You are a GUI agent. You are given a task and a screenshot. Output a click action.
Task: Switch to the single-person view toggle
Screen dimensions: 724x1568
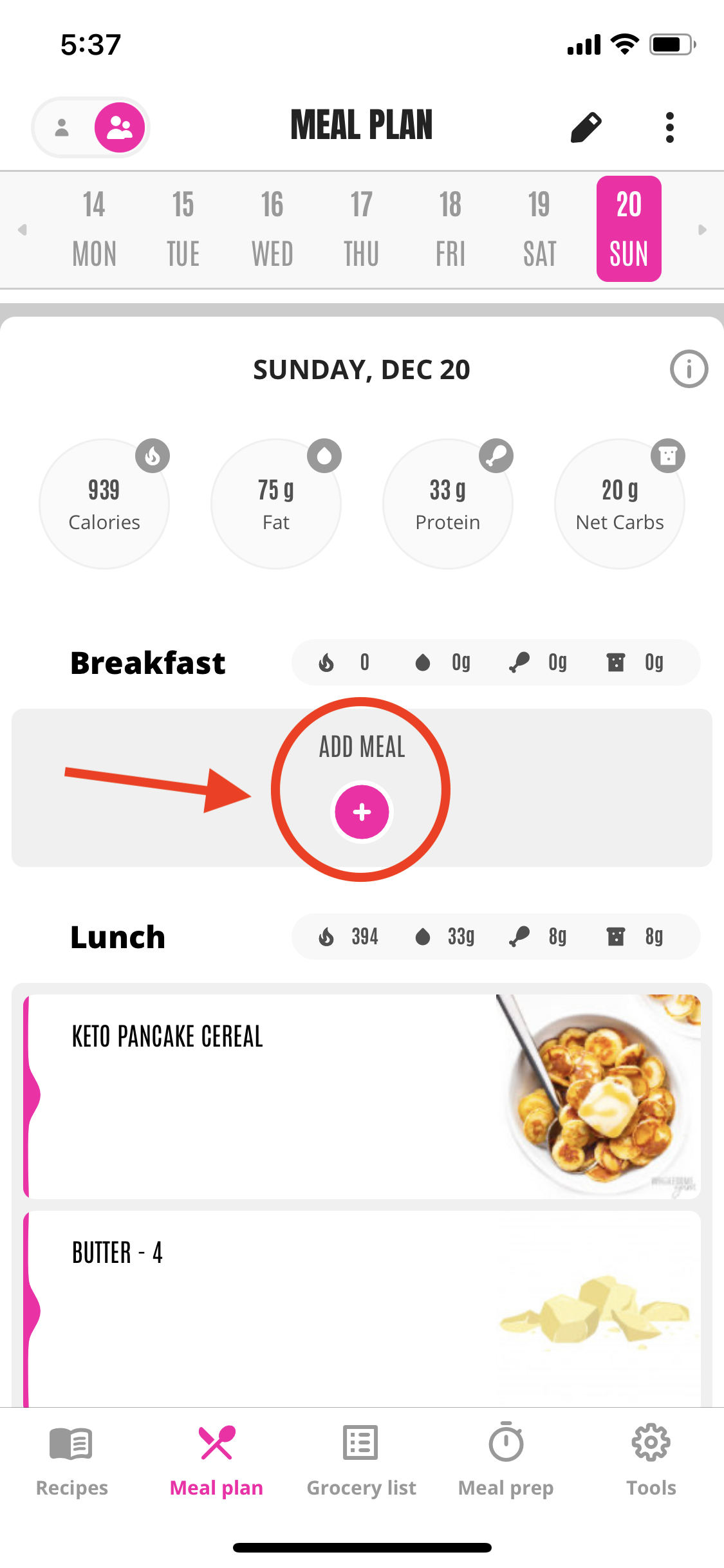point(62,127)
